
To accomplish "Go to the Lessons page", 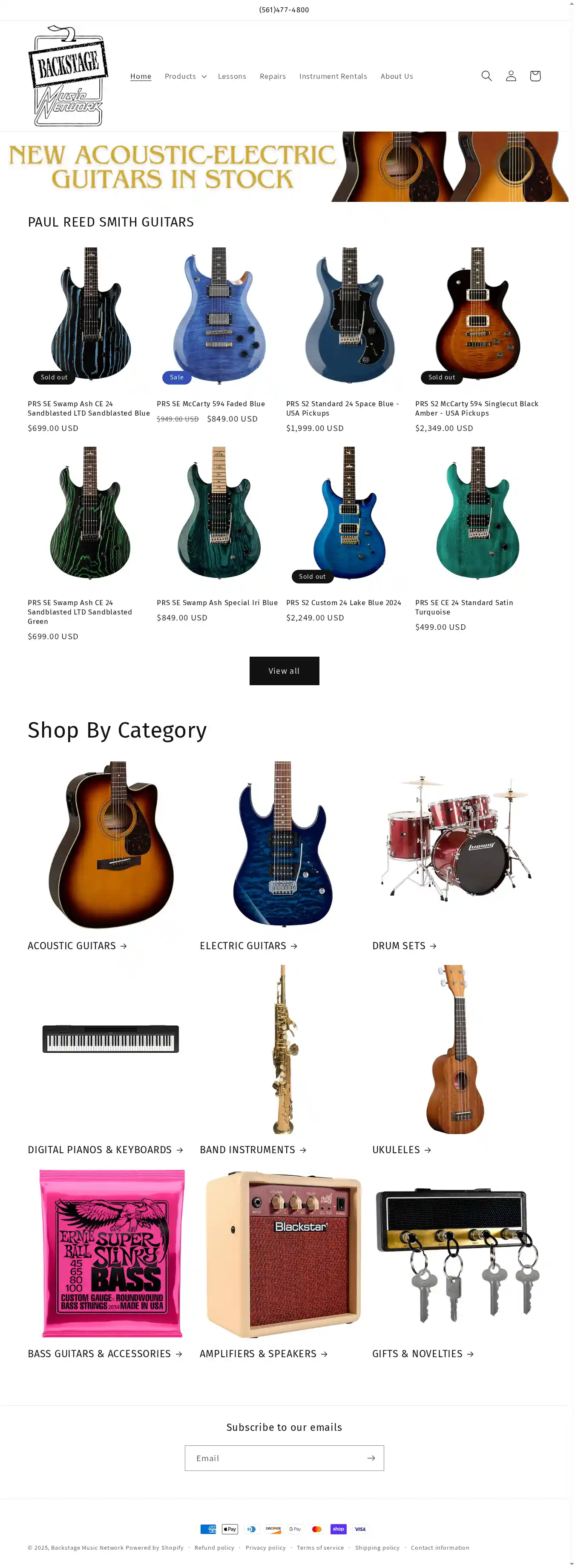I will (232, 77).
